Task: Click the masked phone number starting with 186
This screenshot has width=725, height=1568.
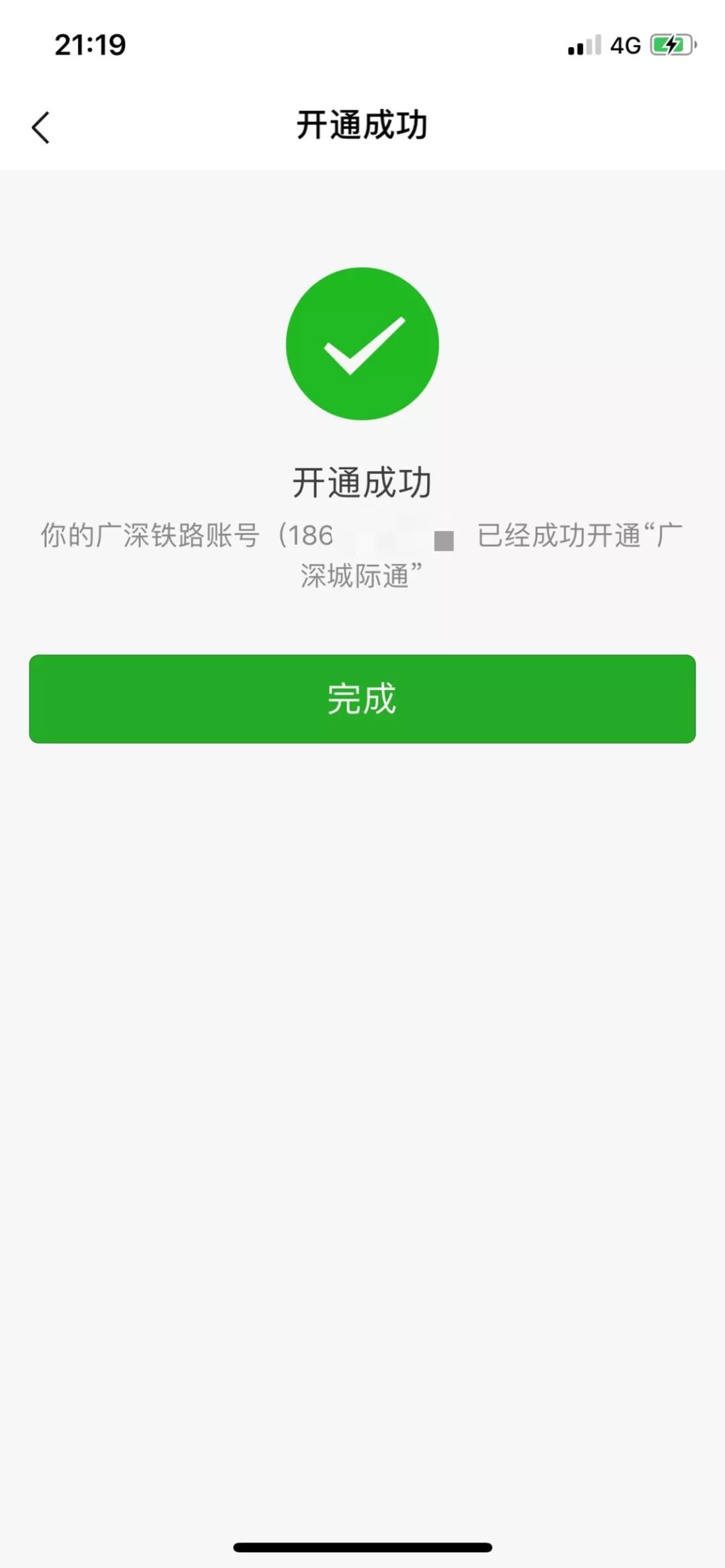Action: coord(336,536)
